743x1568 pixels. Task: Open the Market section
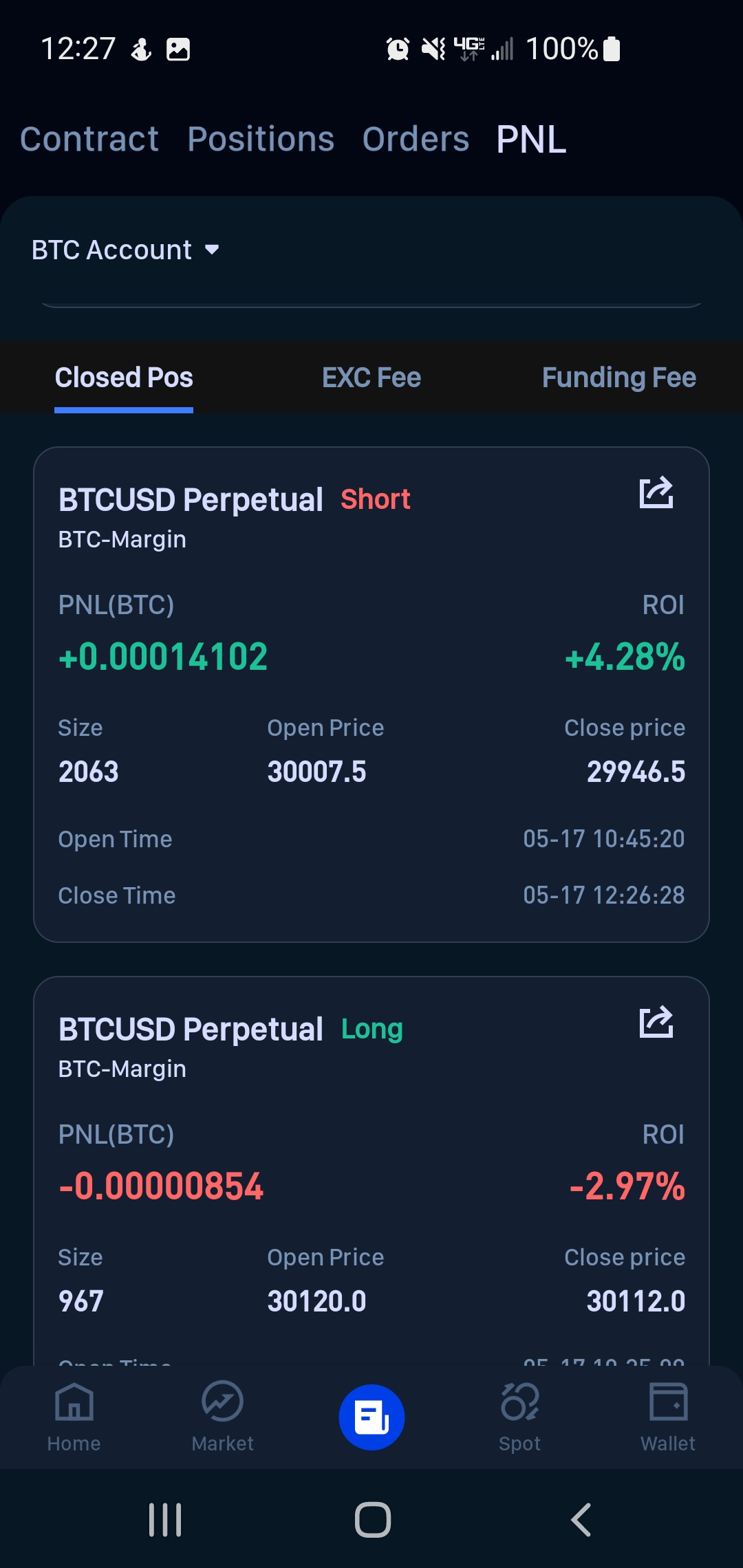(x=222, y=1417)
